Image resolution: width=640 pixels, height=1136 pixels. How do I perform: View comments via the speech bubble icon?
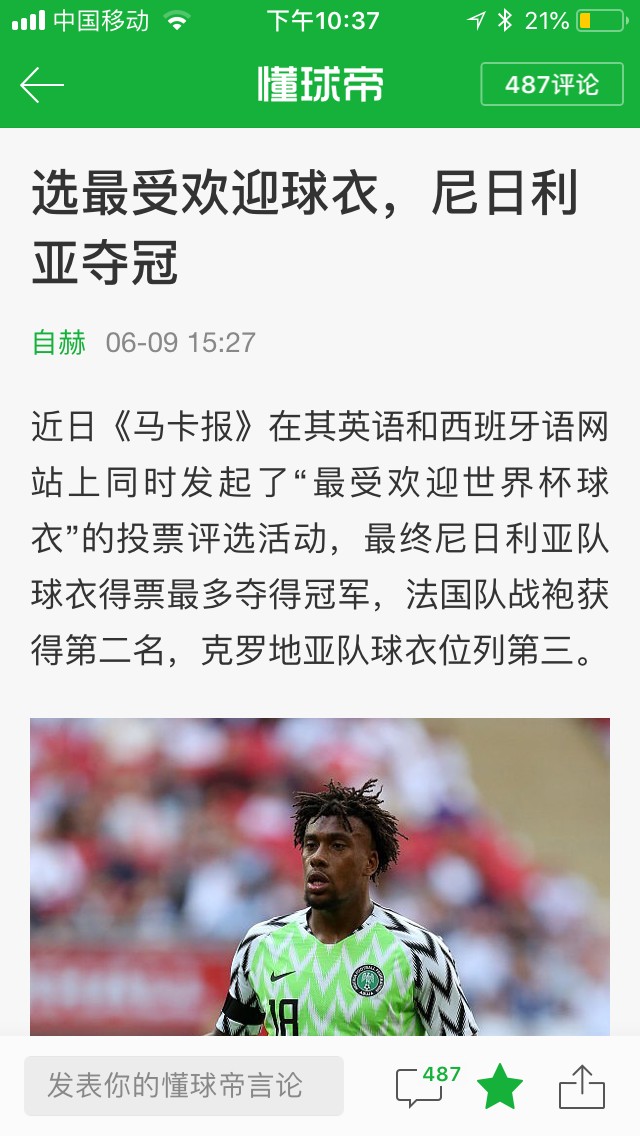[x=420, y=1087]
